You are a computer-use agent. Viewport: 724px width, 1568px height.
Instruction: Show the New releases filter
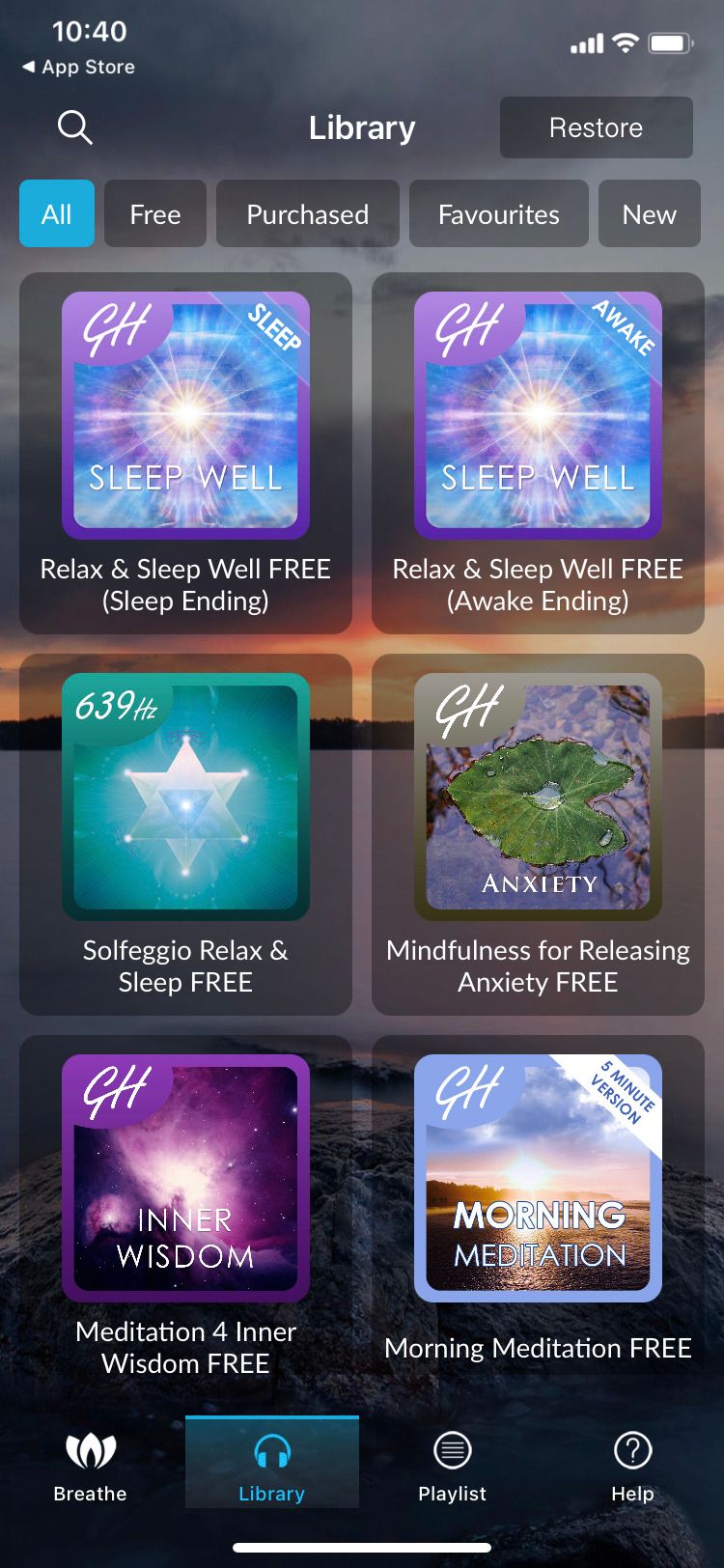click(x=649, y=214)
